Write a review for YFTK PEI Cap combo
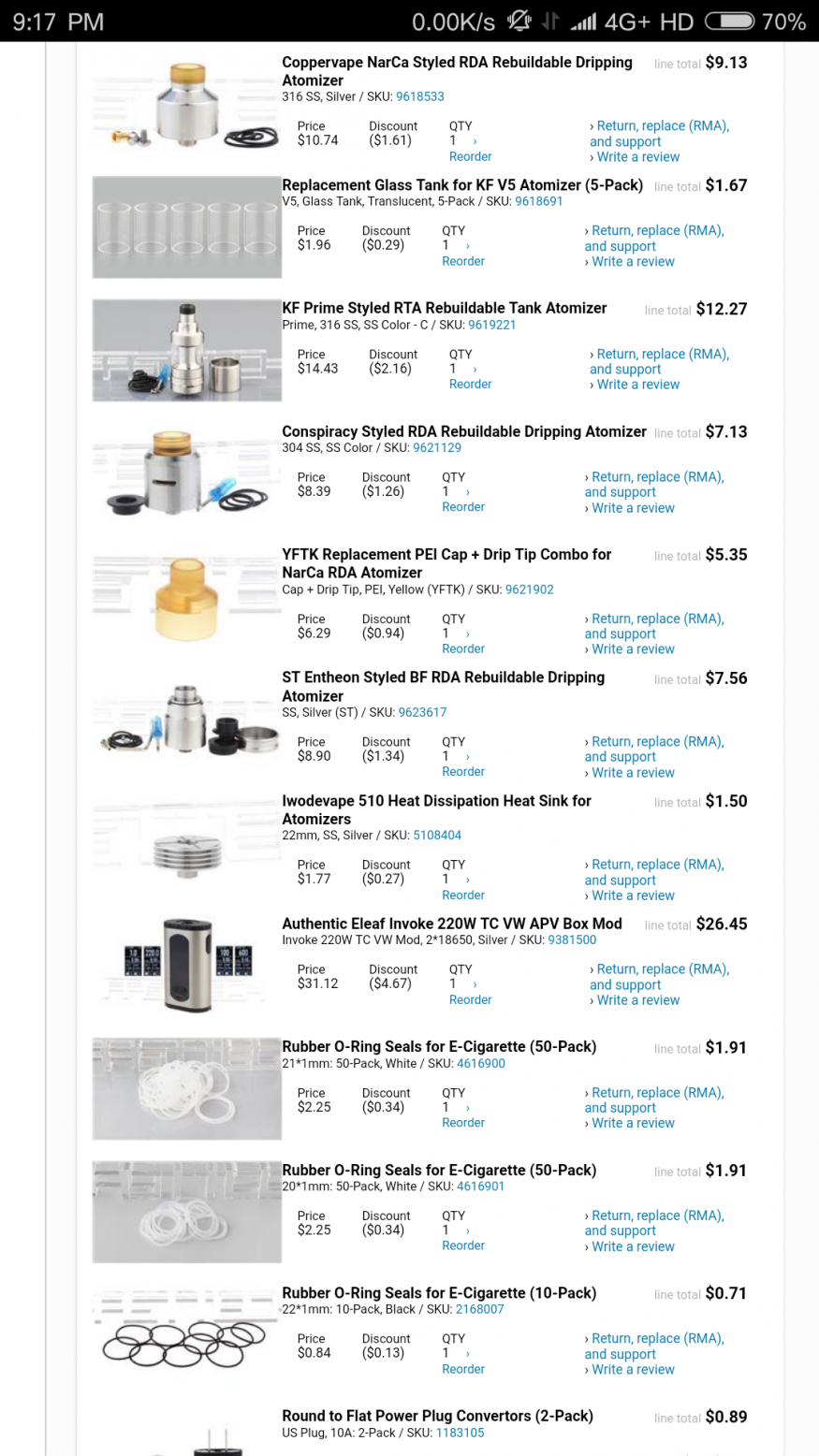This screenshot has height=1456, width=819. [x=633, y=649]
